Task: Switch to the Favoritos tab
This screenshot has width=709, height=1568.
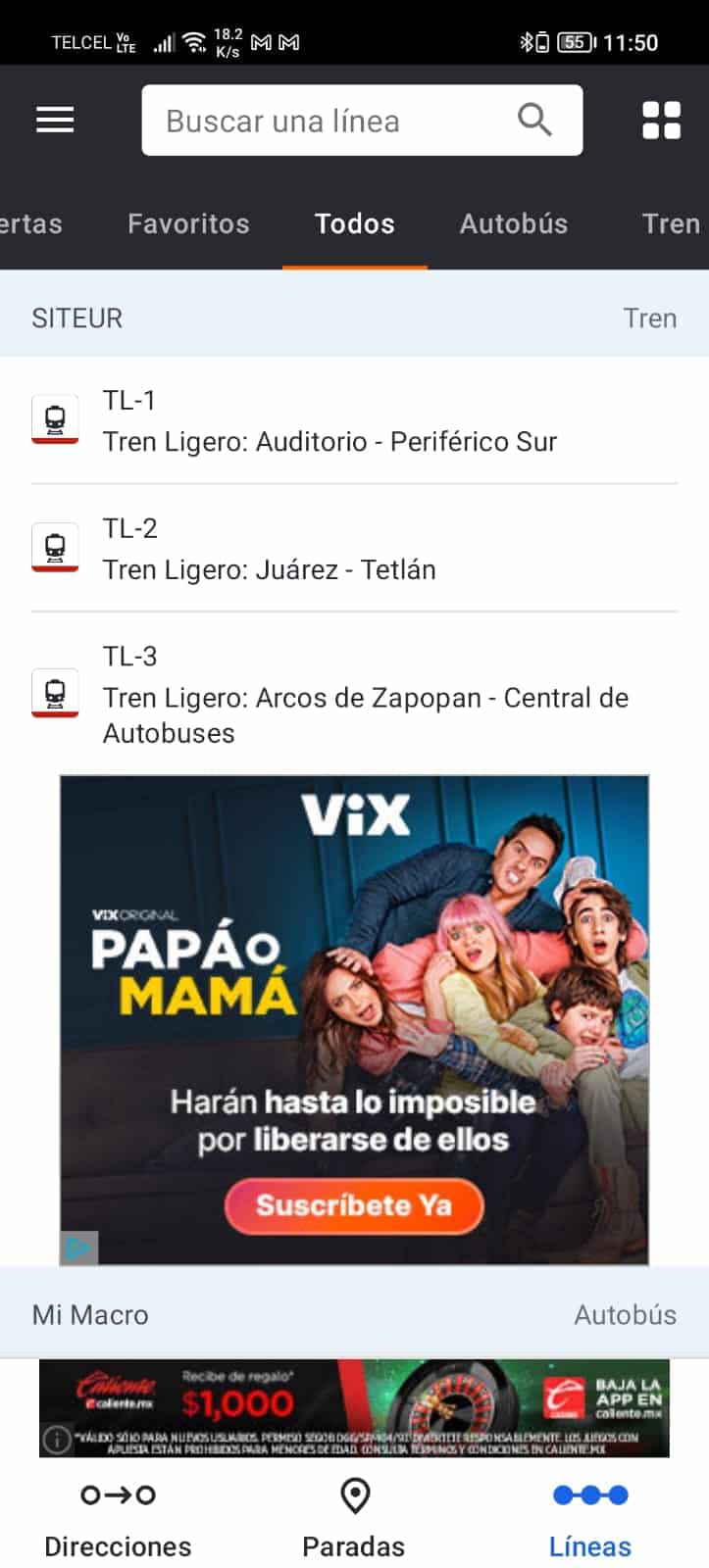Action: point(188,223)
